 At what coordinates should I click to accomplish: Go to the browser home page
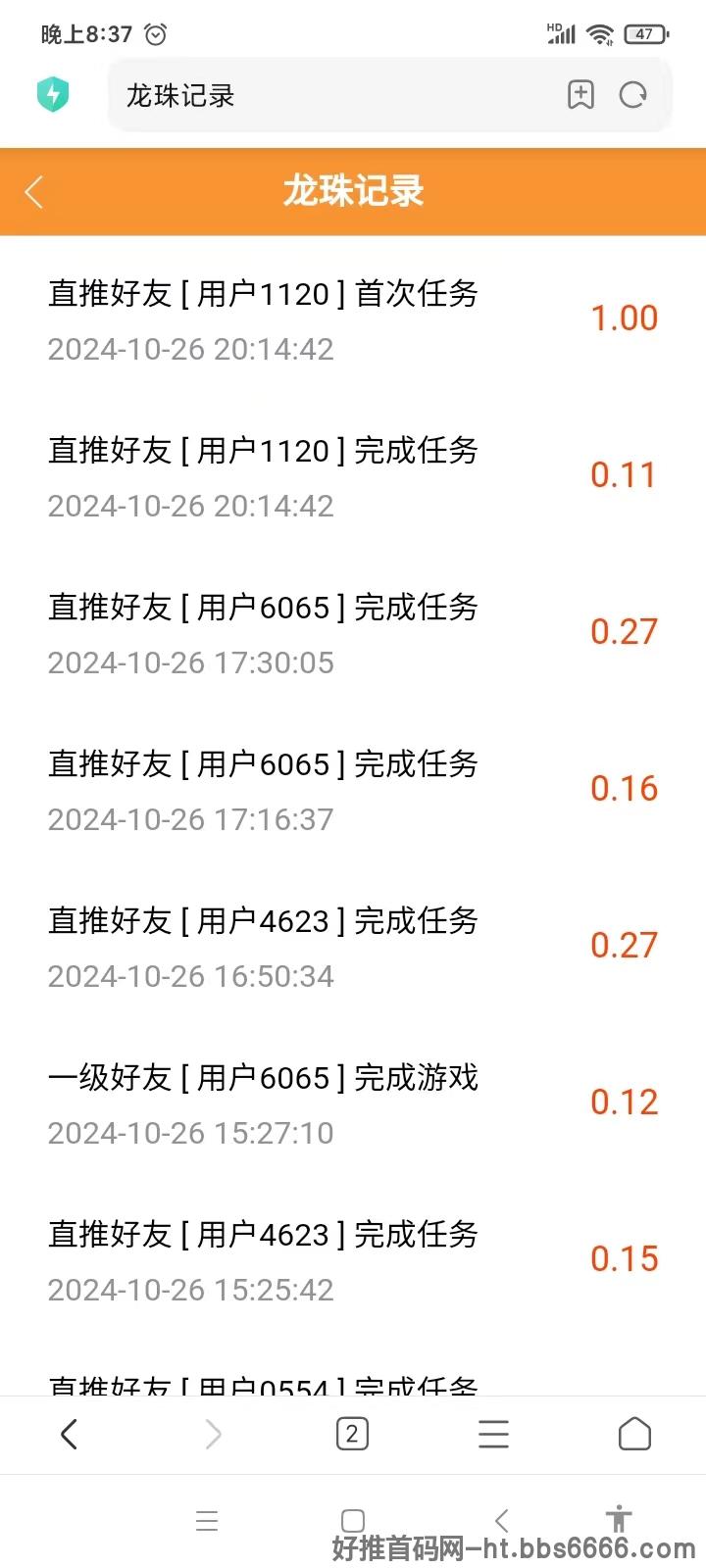point(634,1434)
